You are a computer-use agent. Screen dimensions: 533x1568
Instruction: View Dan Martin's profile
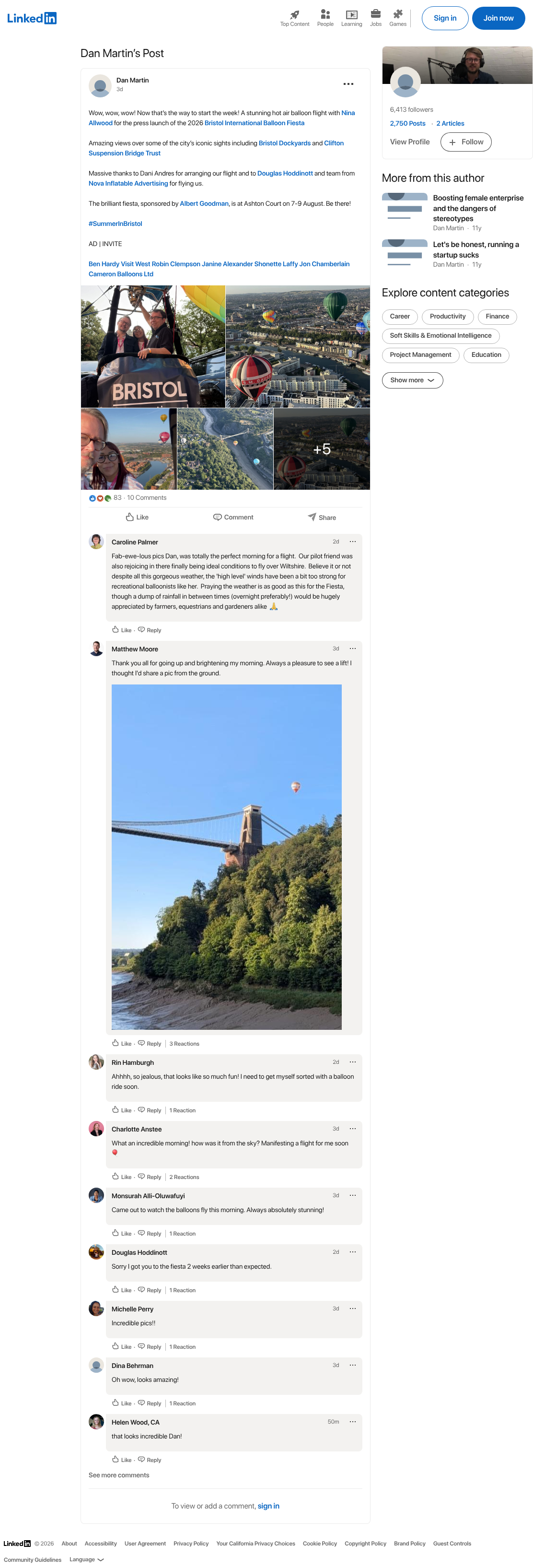click(409, 142)
